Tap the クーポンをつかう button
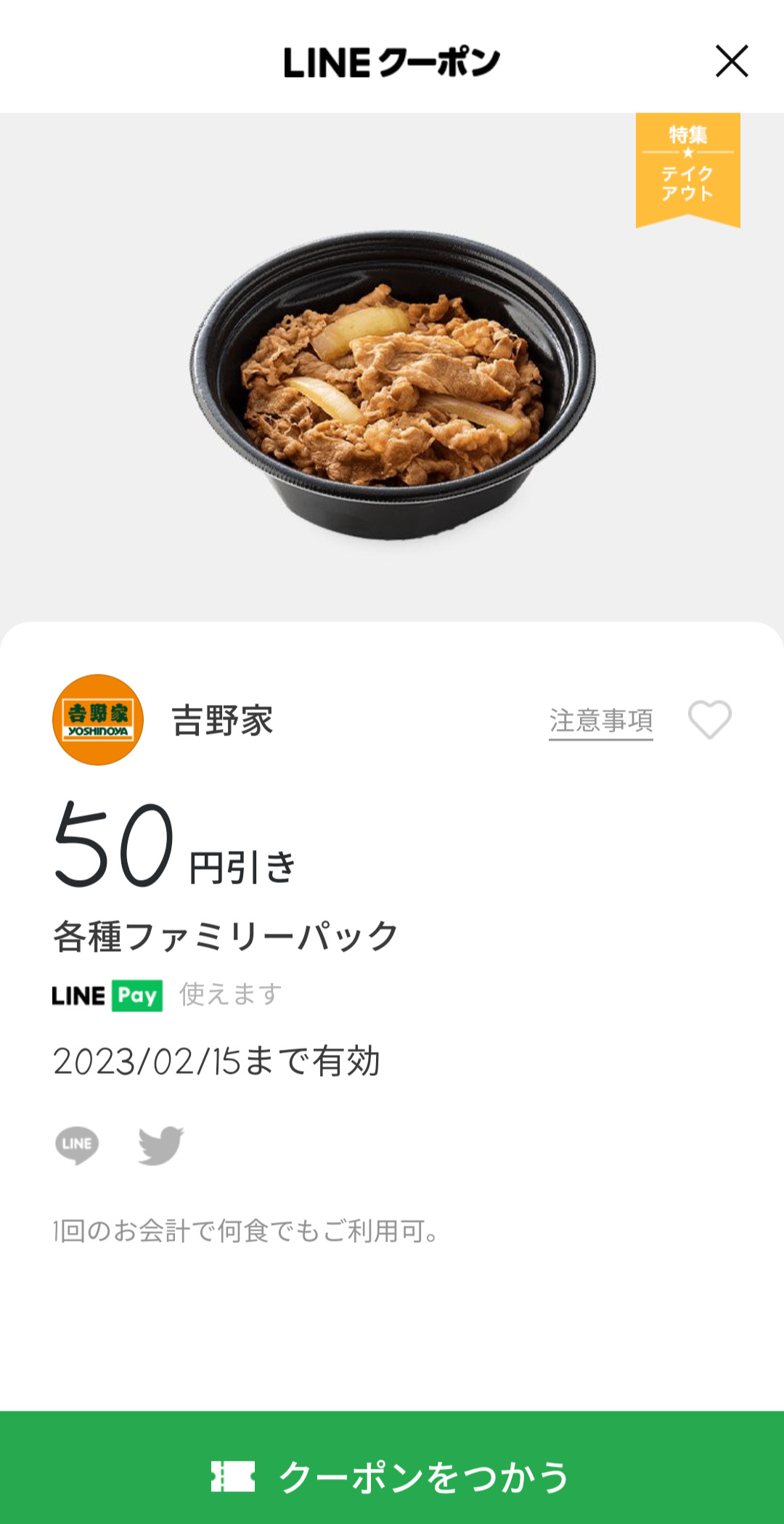This screenshot has width=784, height=1524. [x=392, y=1476]
